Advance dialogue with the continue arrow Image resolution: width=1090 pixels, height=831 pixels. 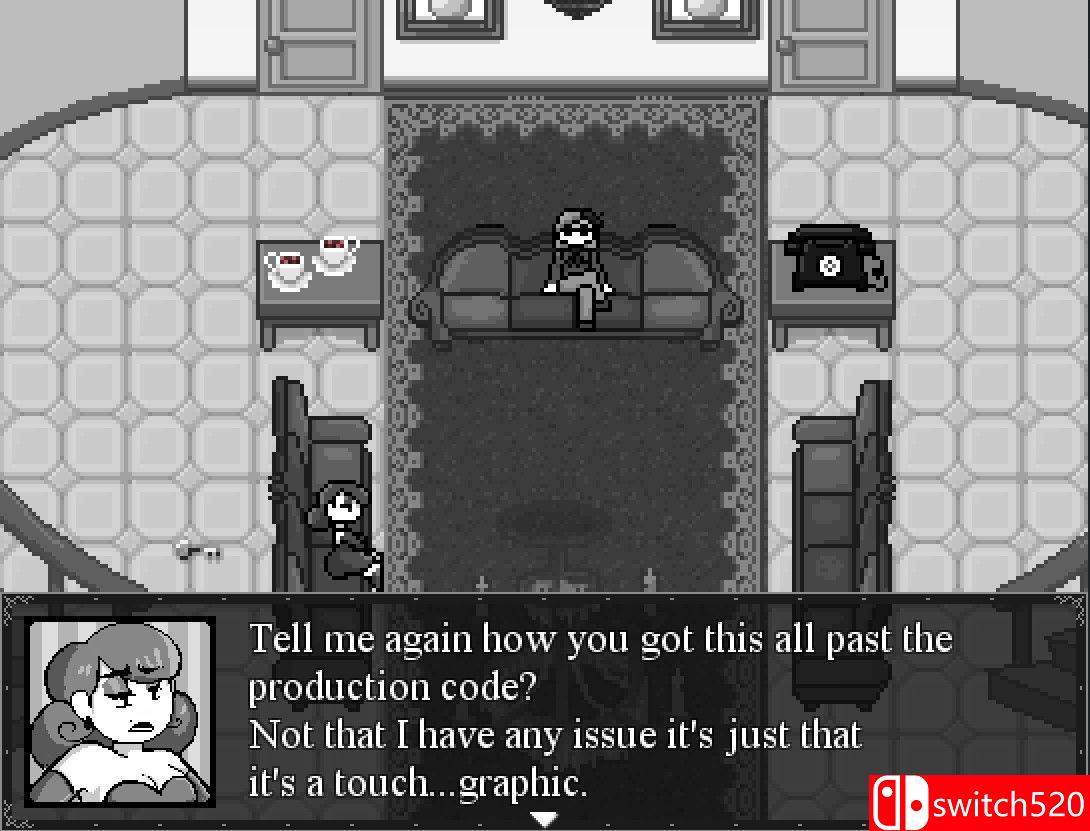pyautogui.click(x=543, y=819)
